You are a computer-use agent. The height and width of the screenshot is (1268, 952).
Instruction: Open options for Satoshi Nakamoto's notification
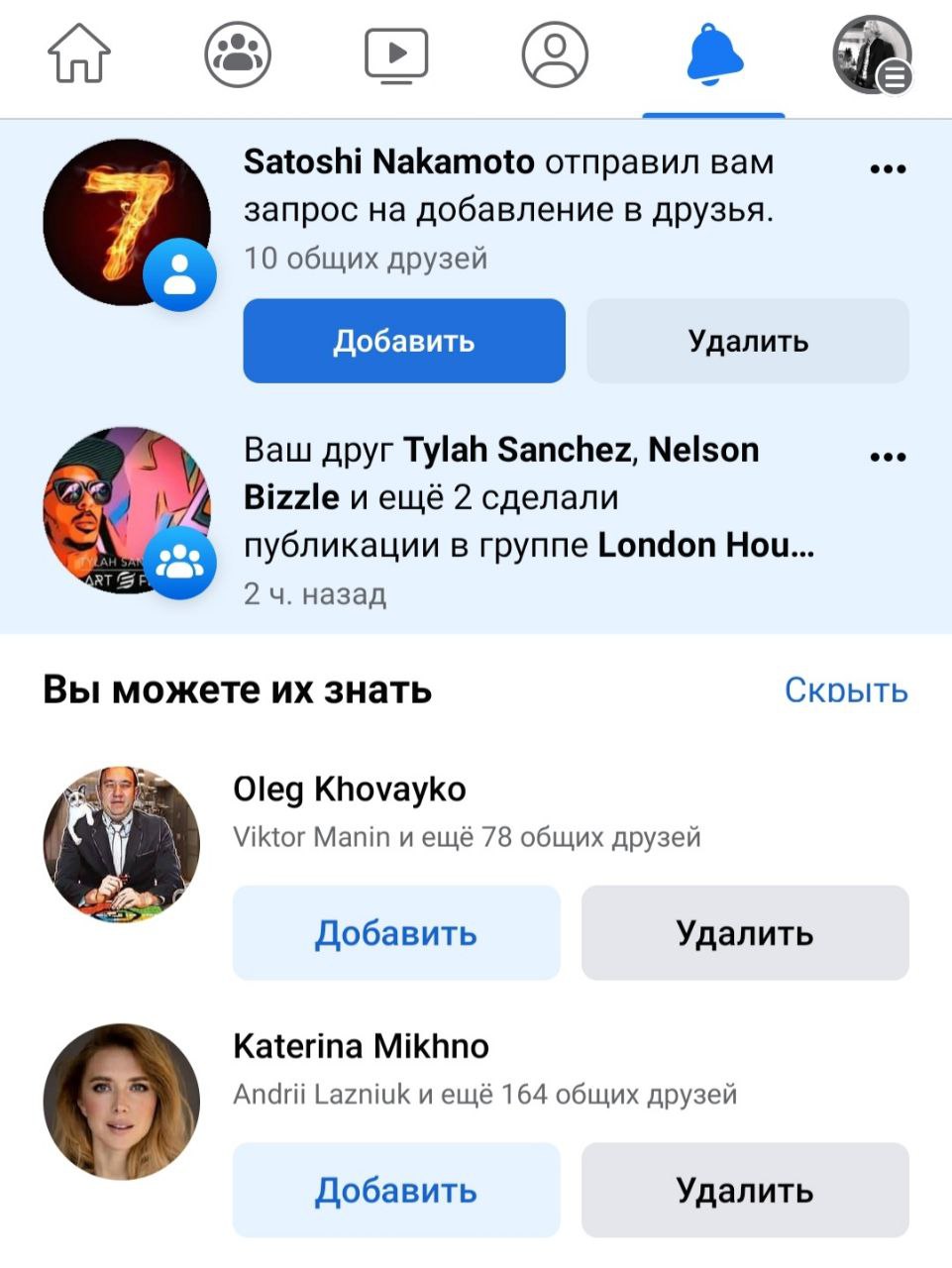click(888, 169)
